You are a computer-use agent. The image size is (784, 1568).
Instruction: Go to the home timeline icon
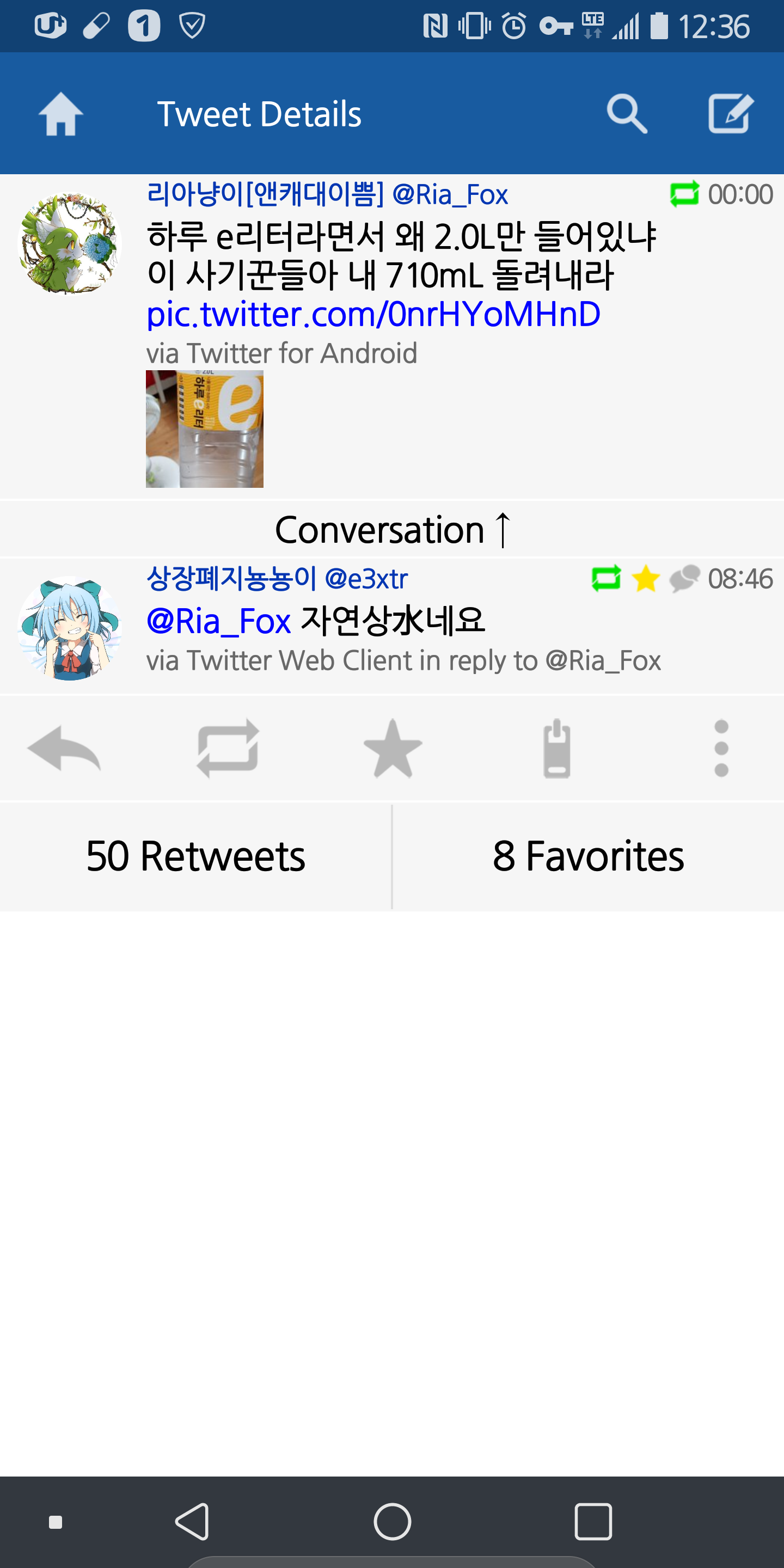tap(61, 114)
